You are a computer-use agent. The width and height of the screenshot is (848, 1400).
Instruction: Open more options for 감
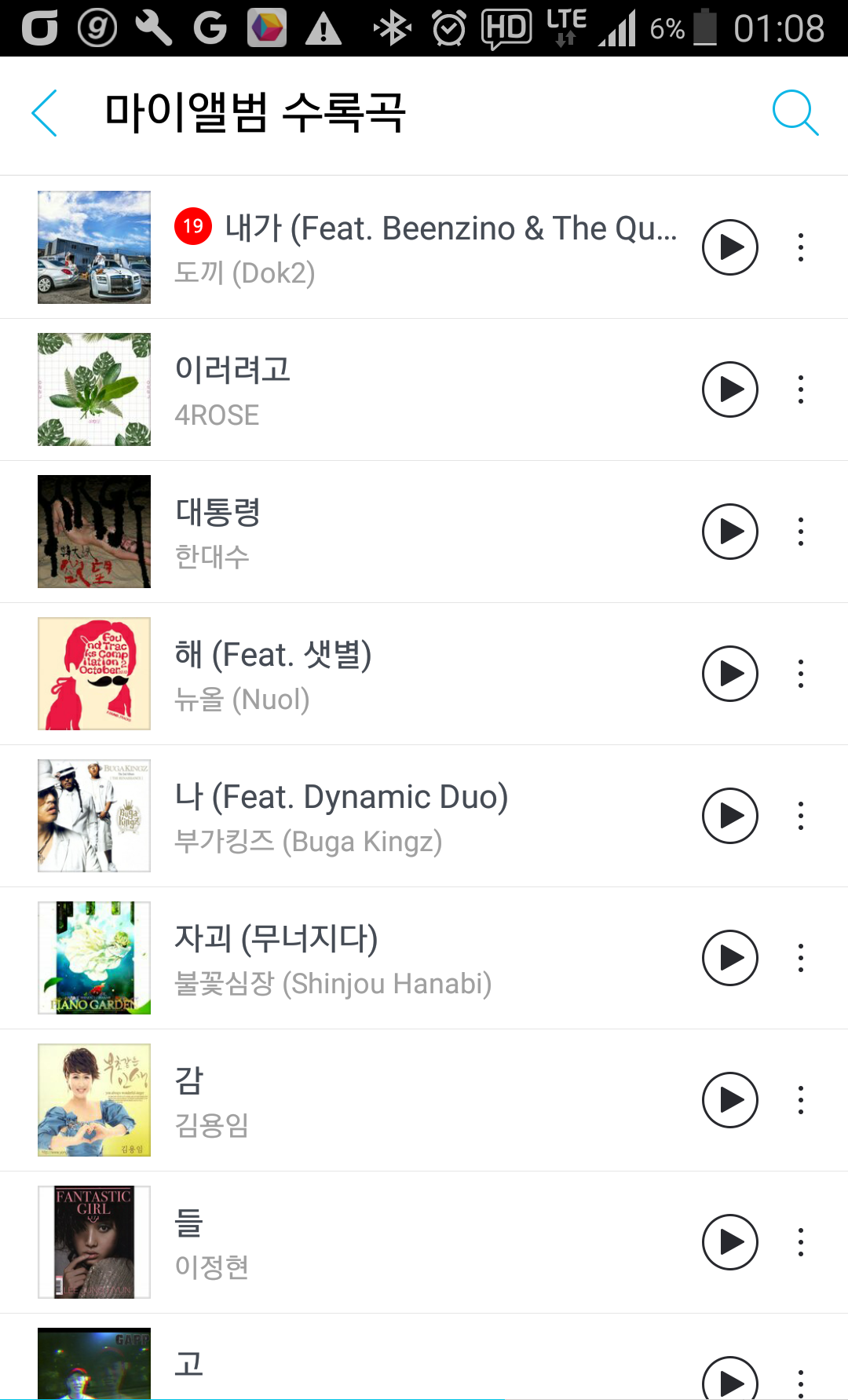(x=801, y=1100)
